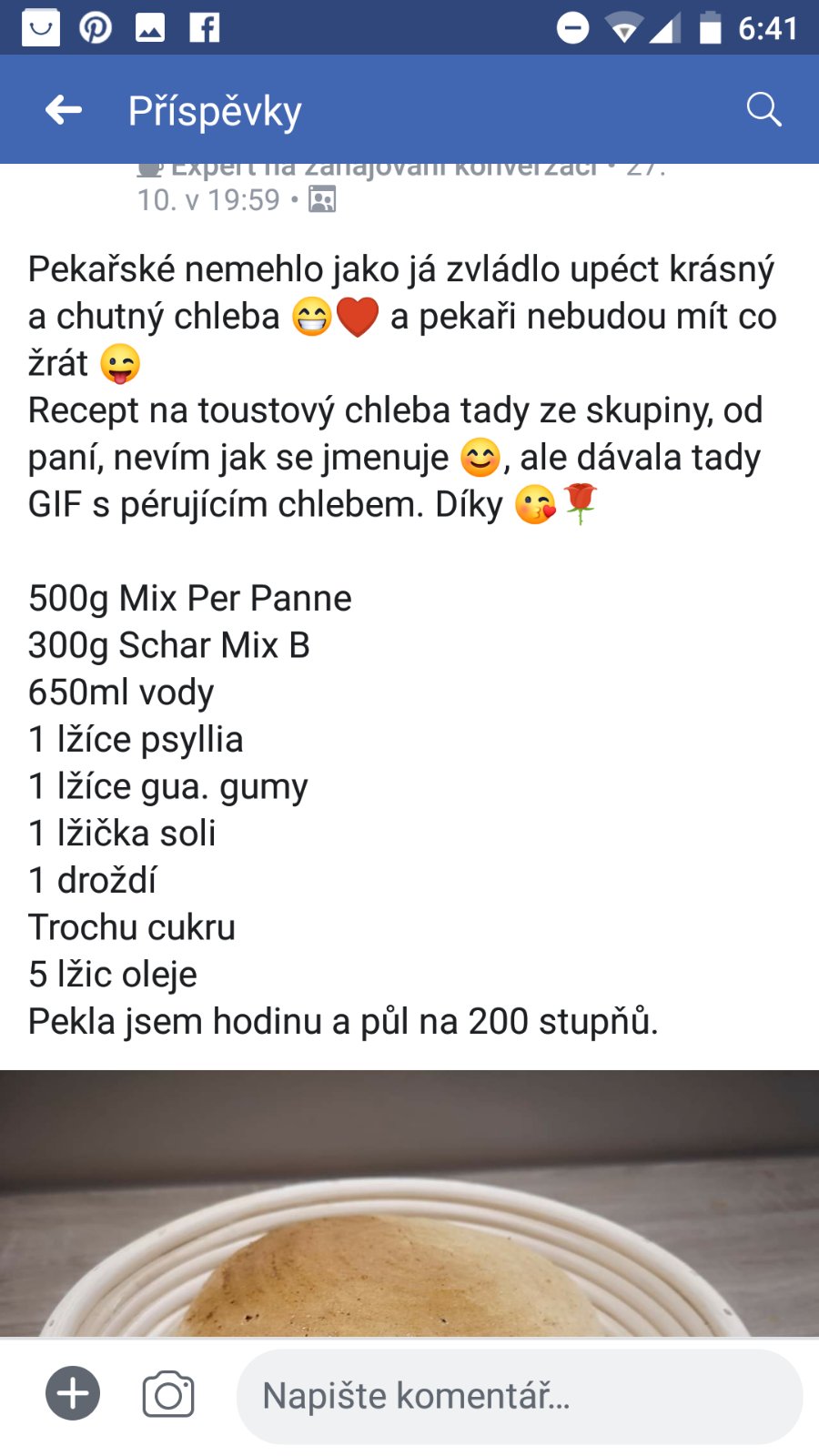819x1456 pixels.
Task: Tap the 'Napište komentář…' comment field
Action: point(519,1396)
